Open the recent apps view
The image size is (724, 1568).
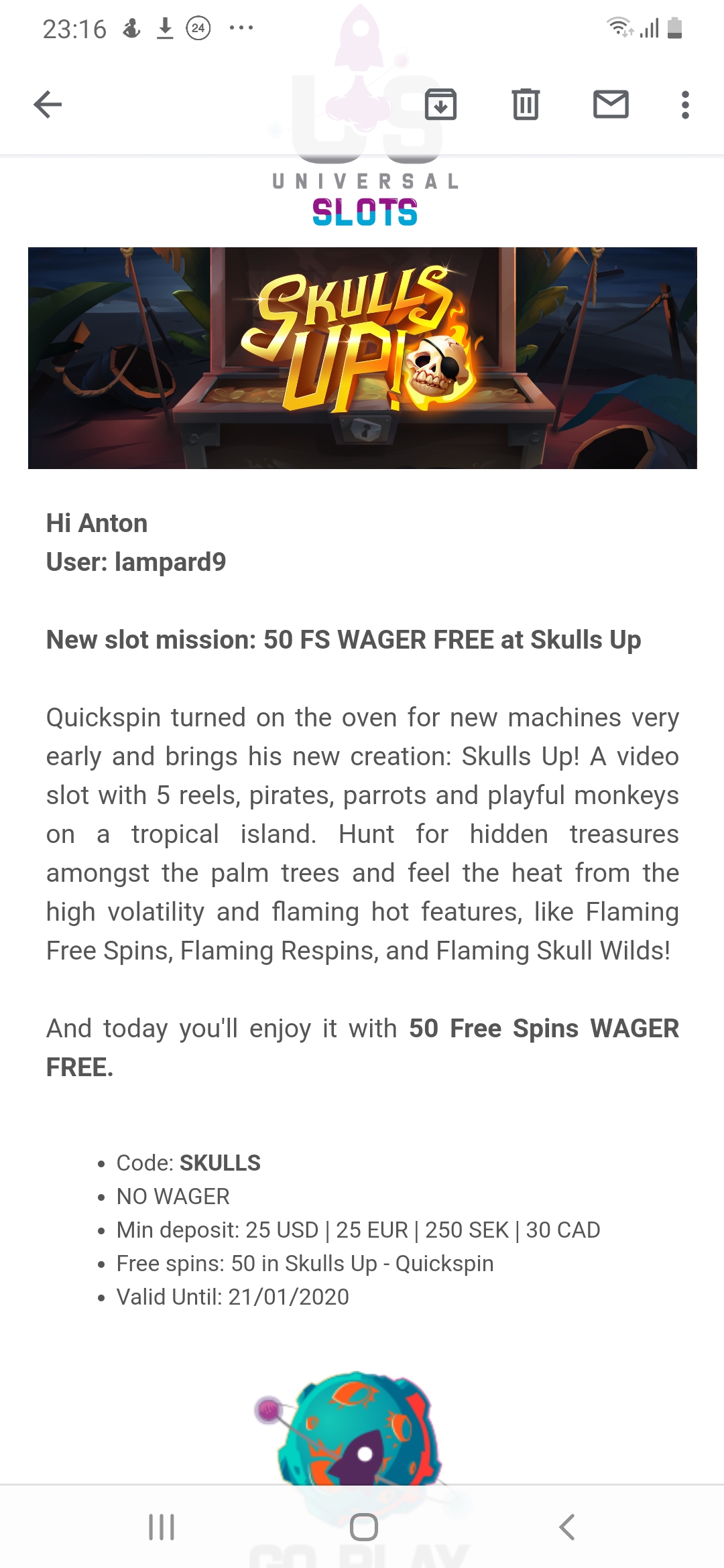[x=162, y=1527]
